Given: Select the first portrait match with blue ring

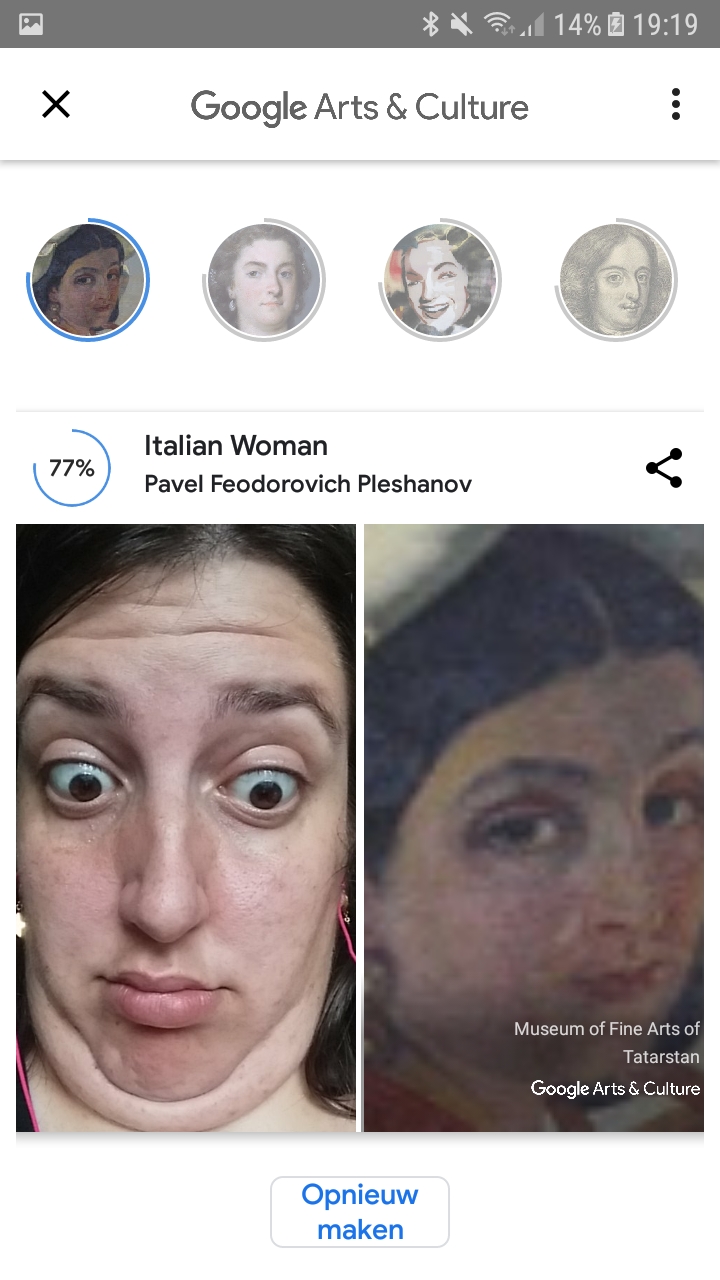Looking at the screenshot, I should (x=88, y=279).
